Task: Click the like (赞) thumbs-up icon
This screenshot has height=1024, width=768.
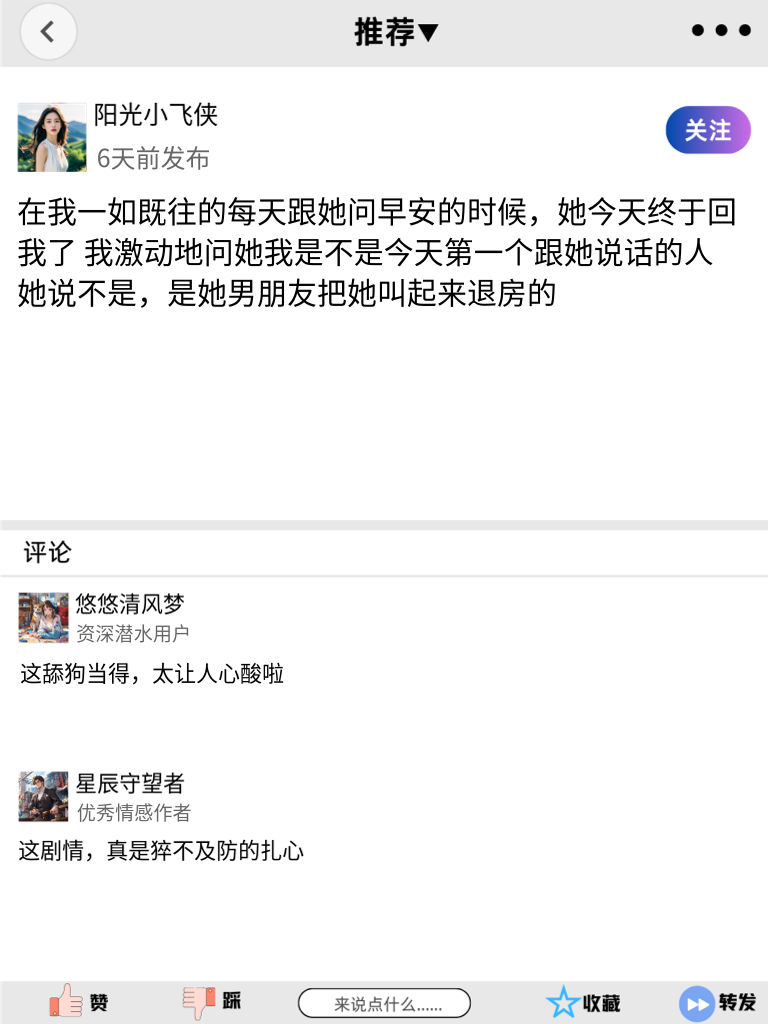Action: 65,1001
